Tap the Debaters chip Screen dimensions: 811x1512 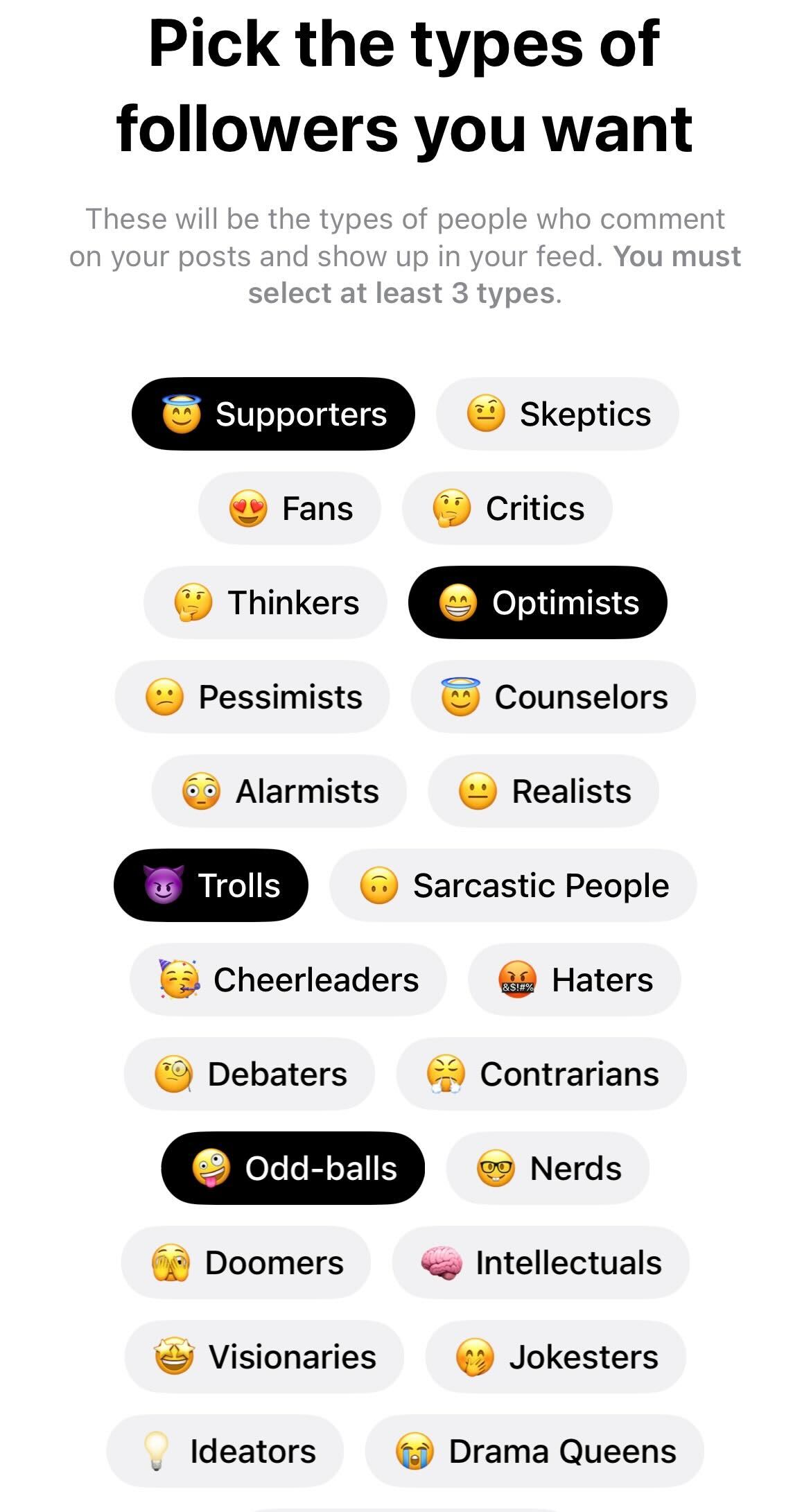coord(250,1074)
